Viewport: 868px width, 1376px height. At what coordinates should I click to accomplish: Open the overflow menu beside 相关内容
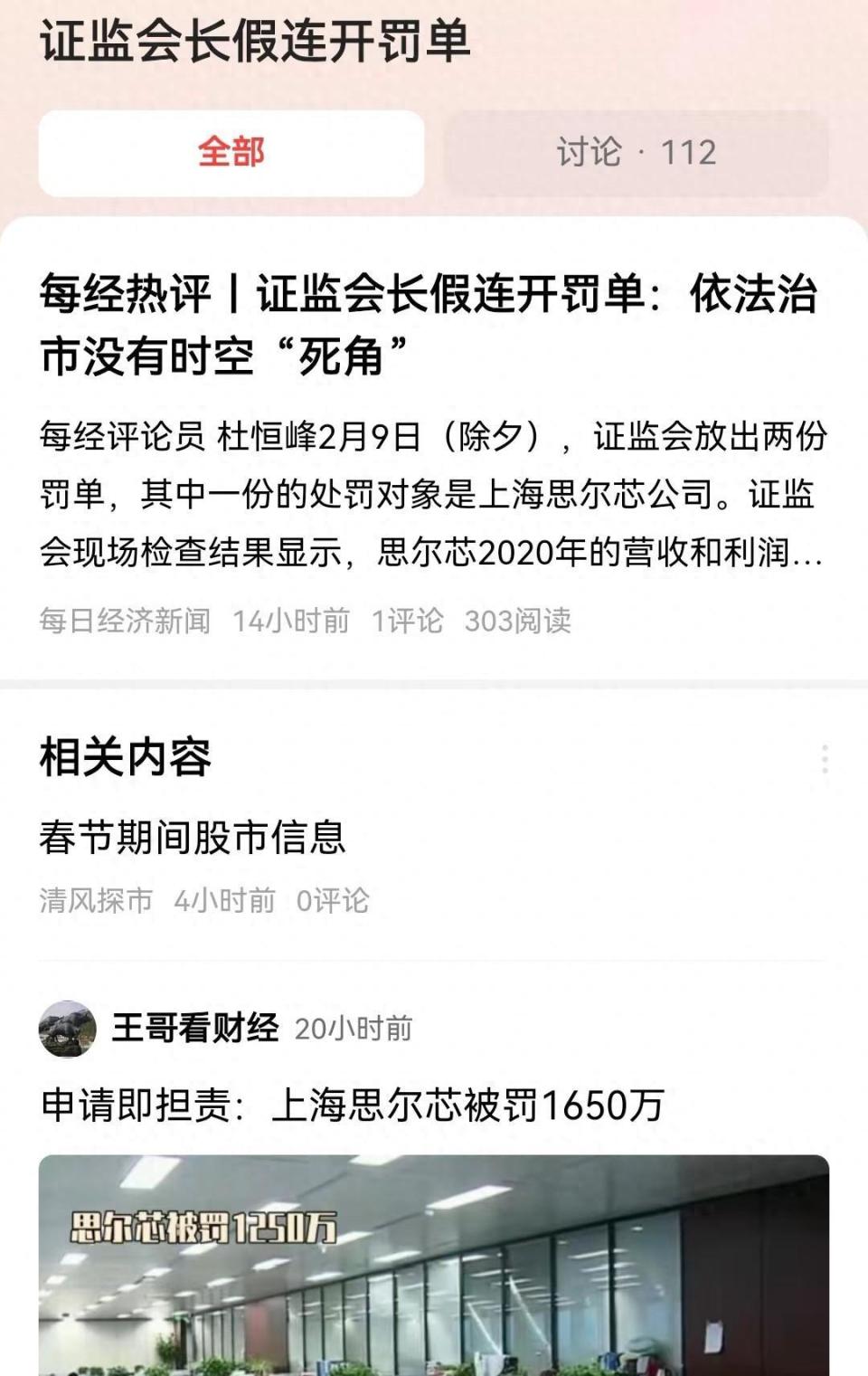click(x=825, y=759)
